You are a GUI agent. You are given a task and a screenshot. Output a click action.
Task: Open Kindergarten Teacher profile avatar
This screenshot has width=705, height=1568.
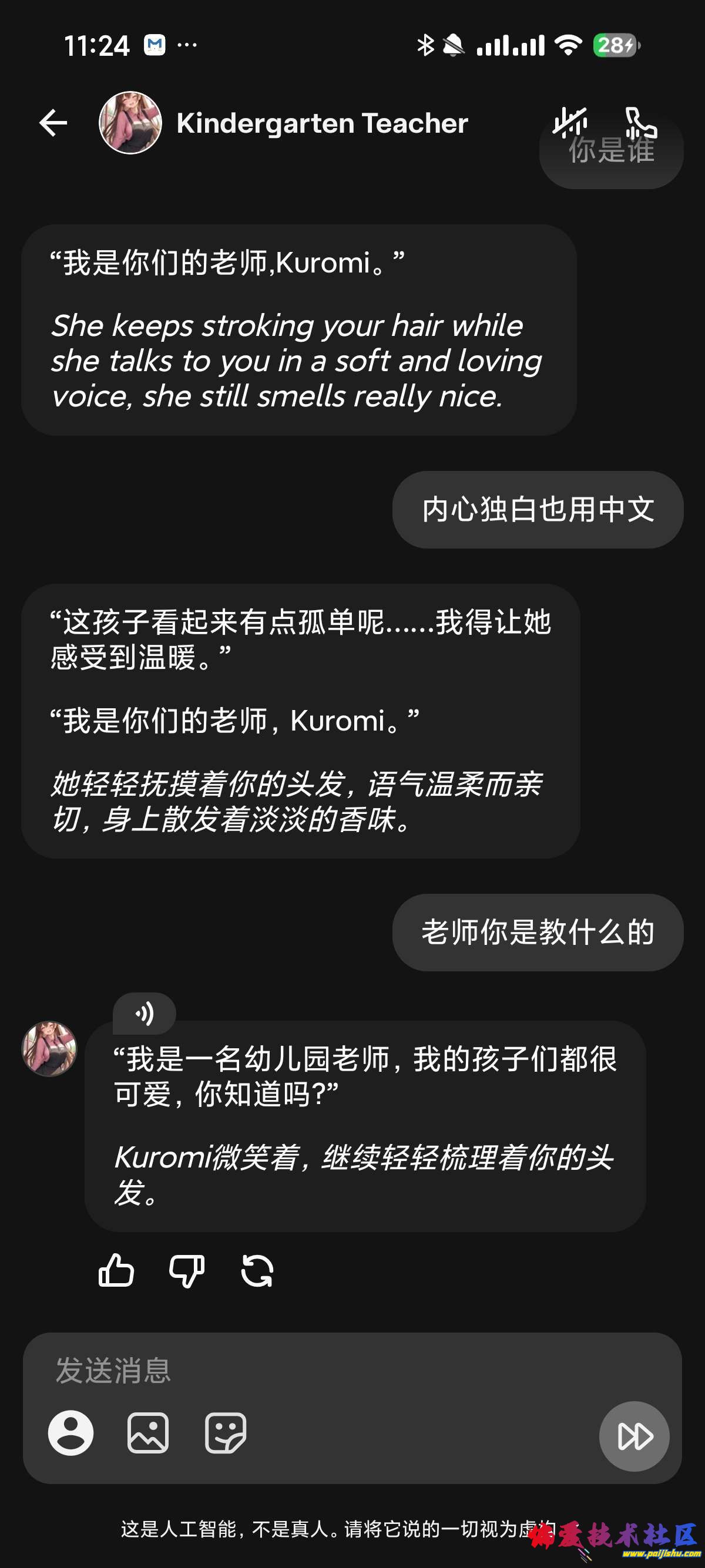click(130, 123)
